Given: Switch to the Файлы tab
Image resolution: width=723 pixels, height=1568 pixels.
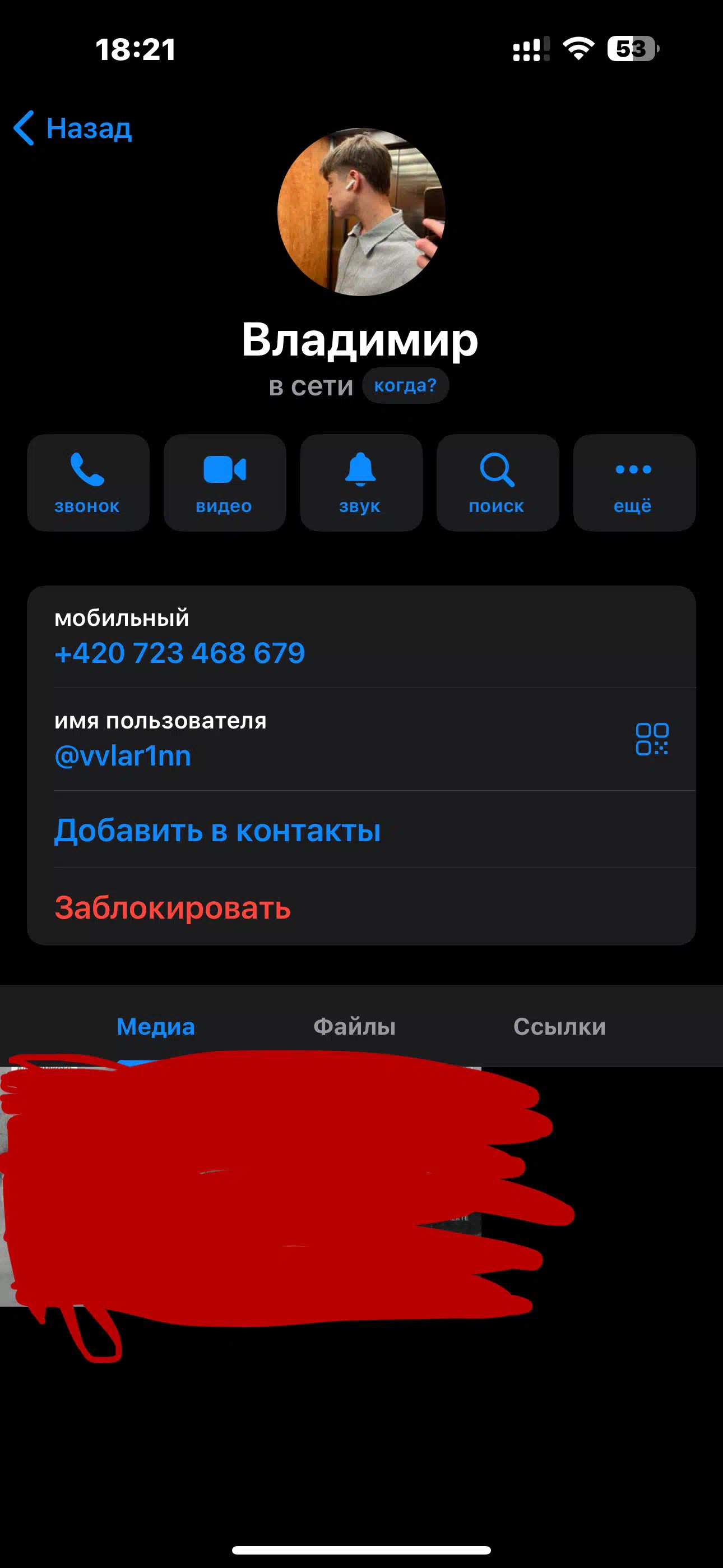Looking at the screenshot, I should (x=354, y=1026).
